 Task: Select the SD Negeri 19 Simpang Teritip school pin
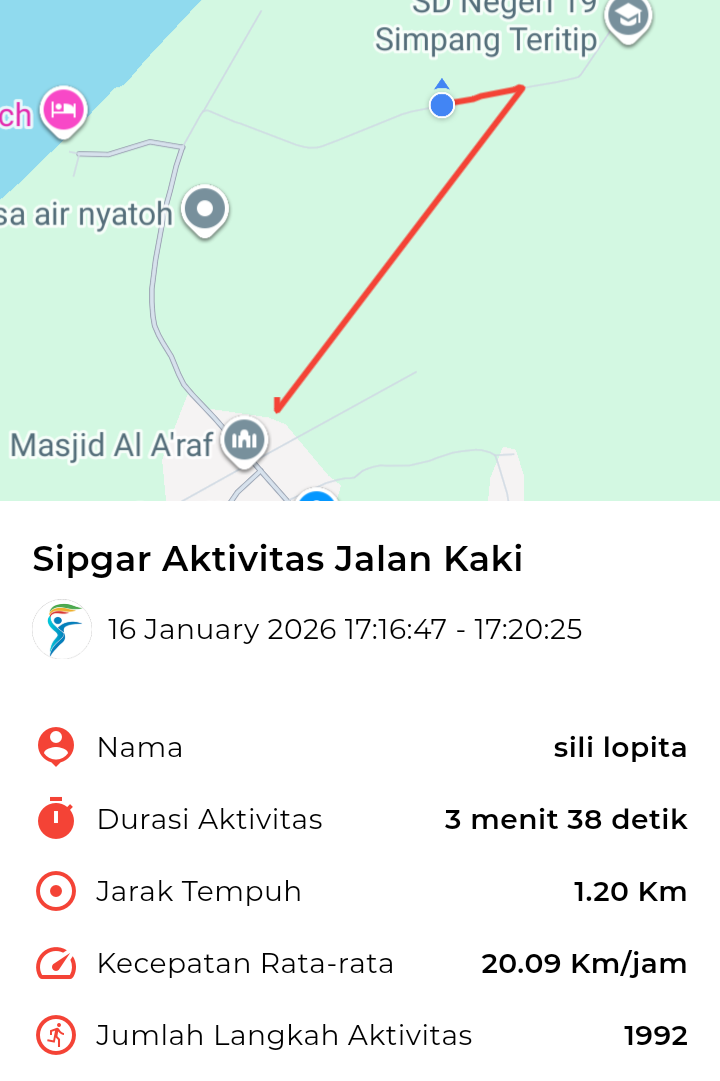(628, 17)
